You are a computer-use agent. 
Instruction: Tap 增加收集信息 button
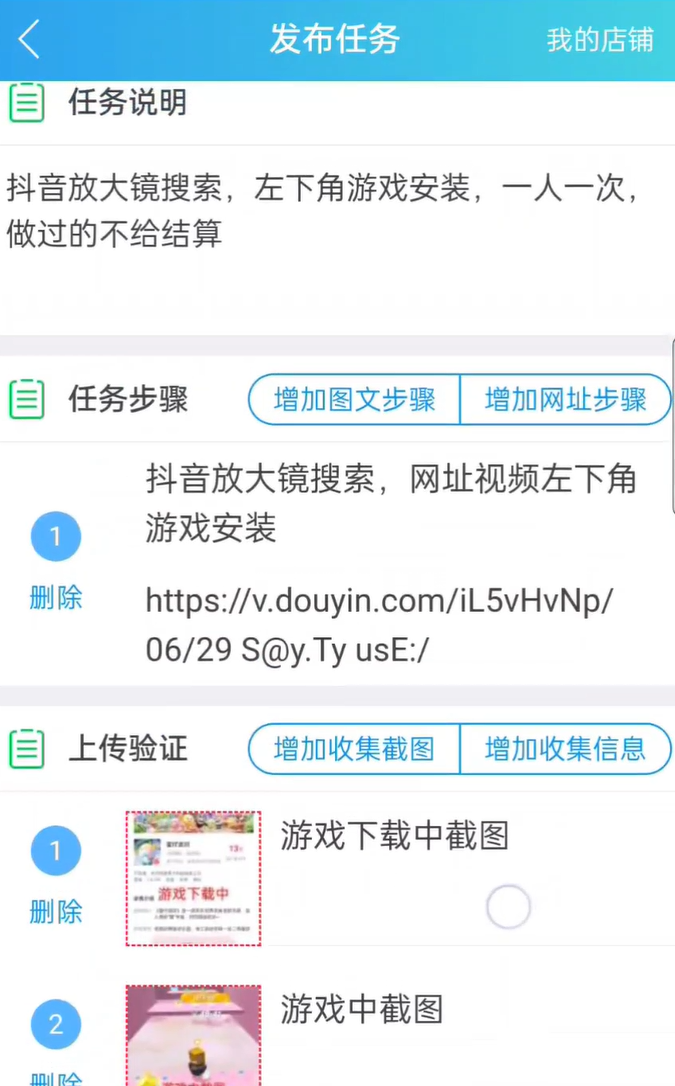click(565, 749)
